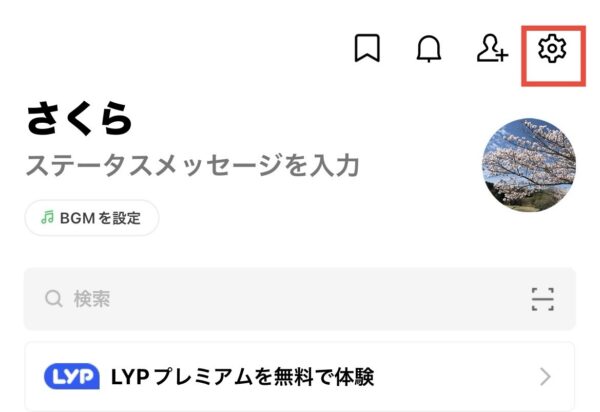
Task: Open the cherry blossom profile picture
Action: pos(529,165)
